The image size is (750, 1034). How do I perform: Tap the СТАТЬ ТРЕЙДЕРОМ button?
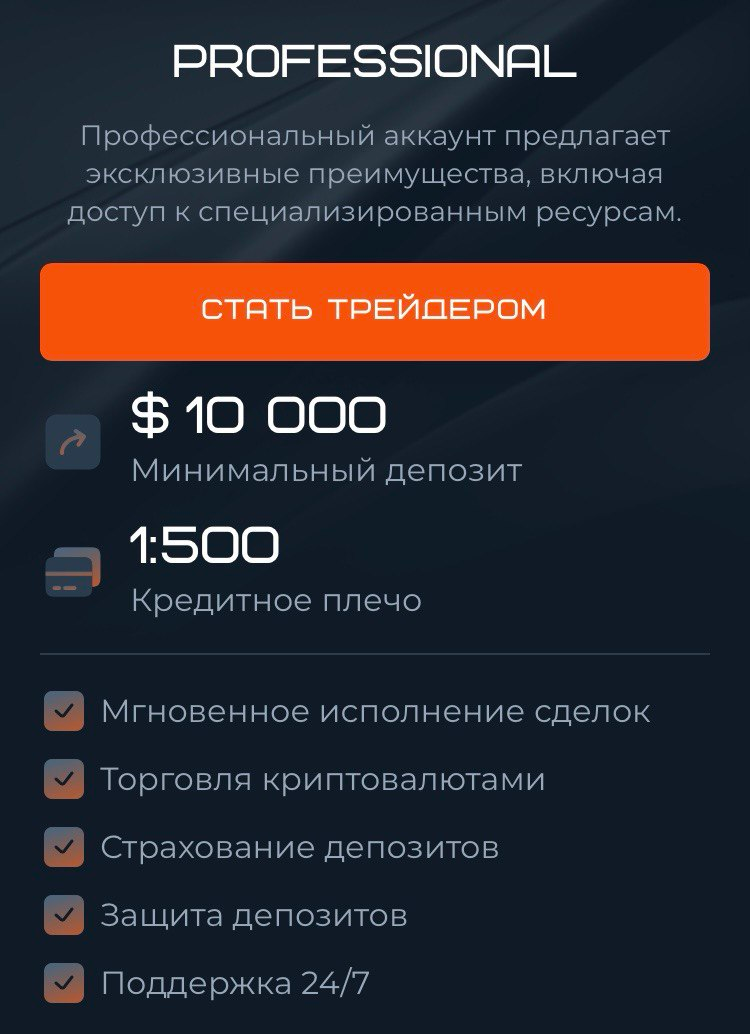click(x=375, y=311)
